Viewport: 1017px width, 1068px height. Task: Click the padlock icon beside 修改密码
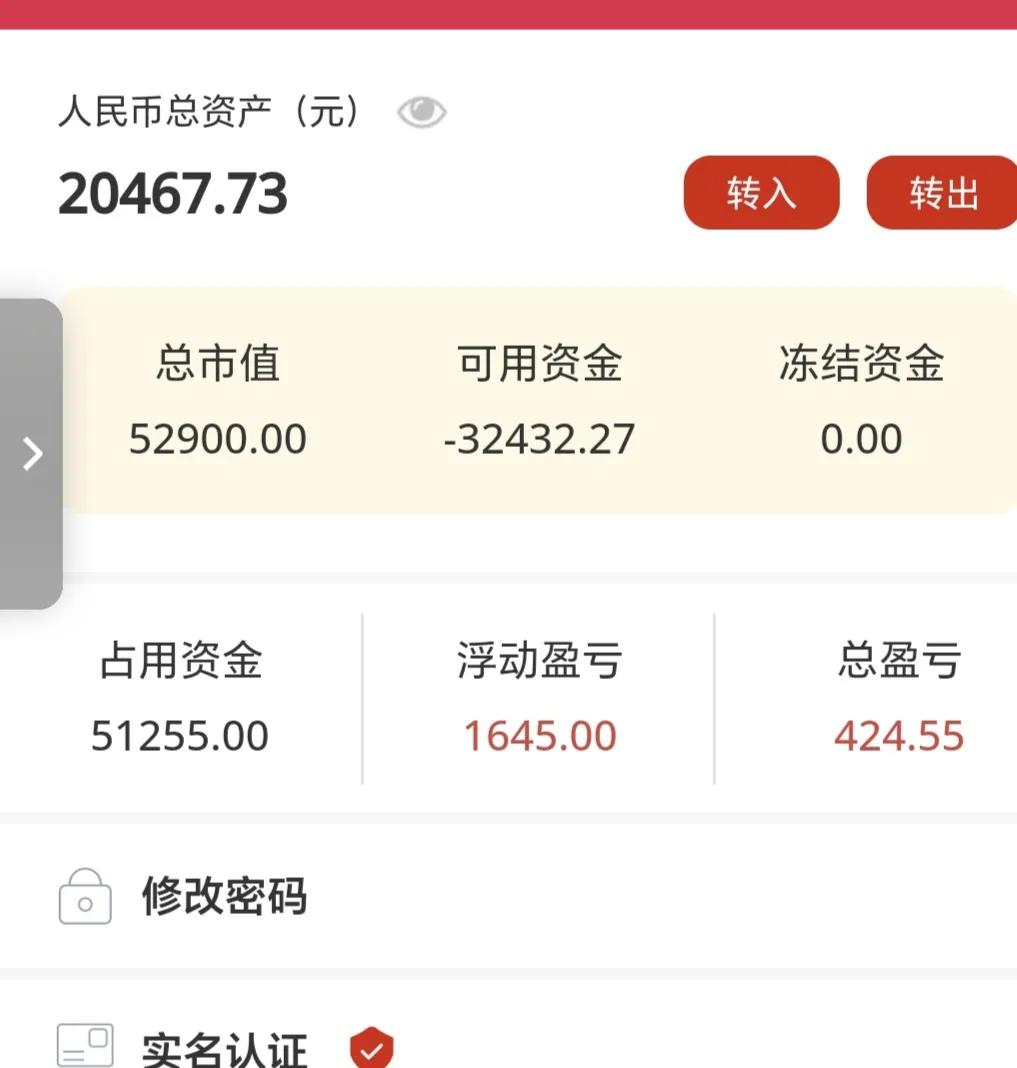coord(85,897)
